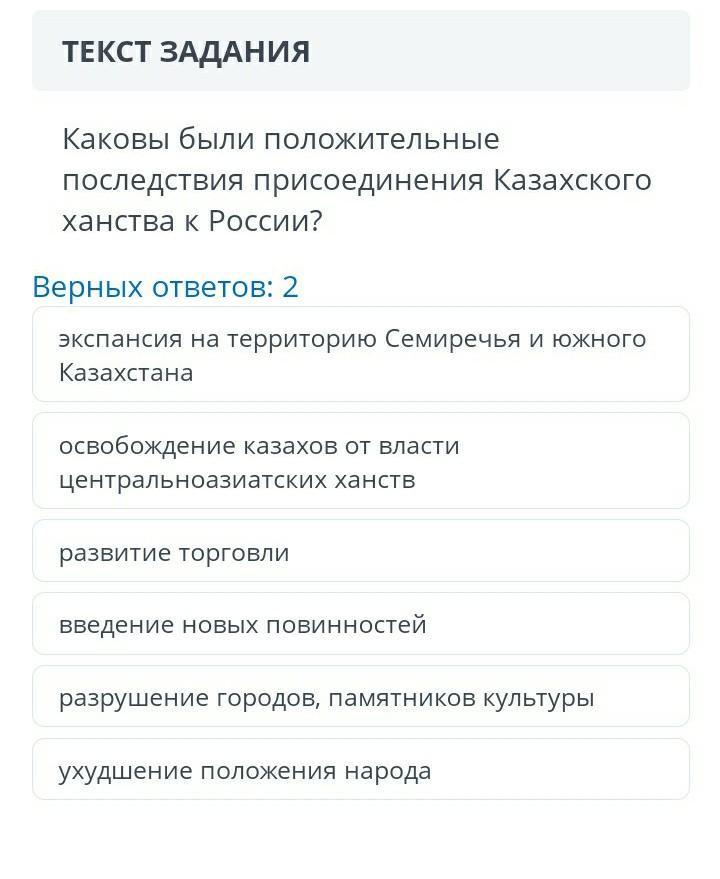Image resolution: width=720 pixels, height=879 pixels.
Task: Mark the 'развитие торговли' answer
Action: coord(361,550)
